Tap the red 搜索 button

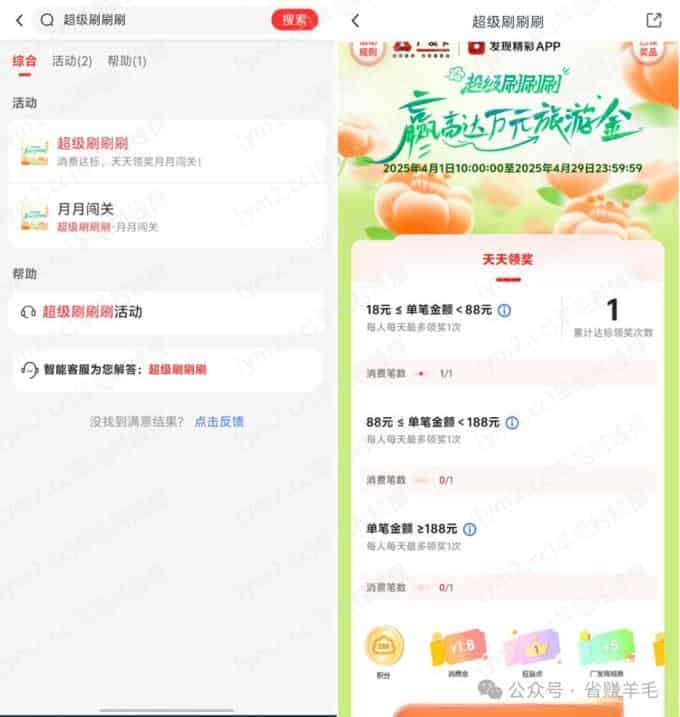coord(294,19)
